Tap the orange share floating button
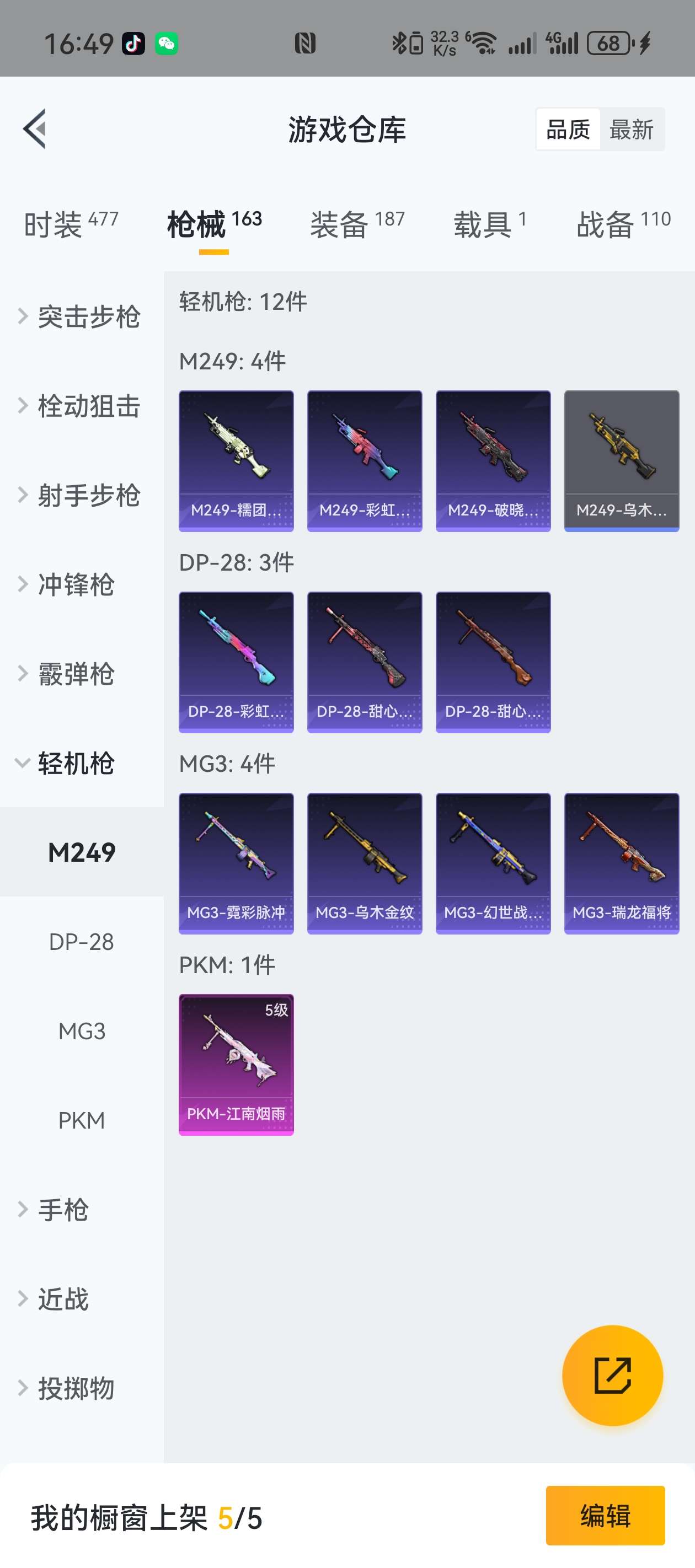695x1568 pixels. (612, 1375)
